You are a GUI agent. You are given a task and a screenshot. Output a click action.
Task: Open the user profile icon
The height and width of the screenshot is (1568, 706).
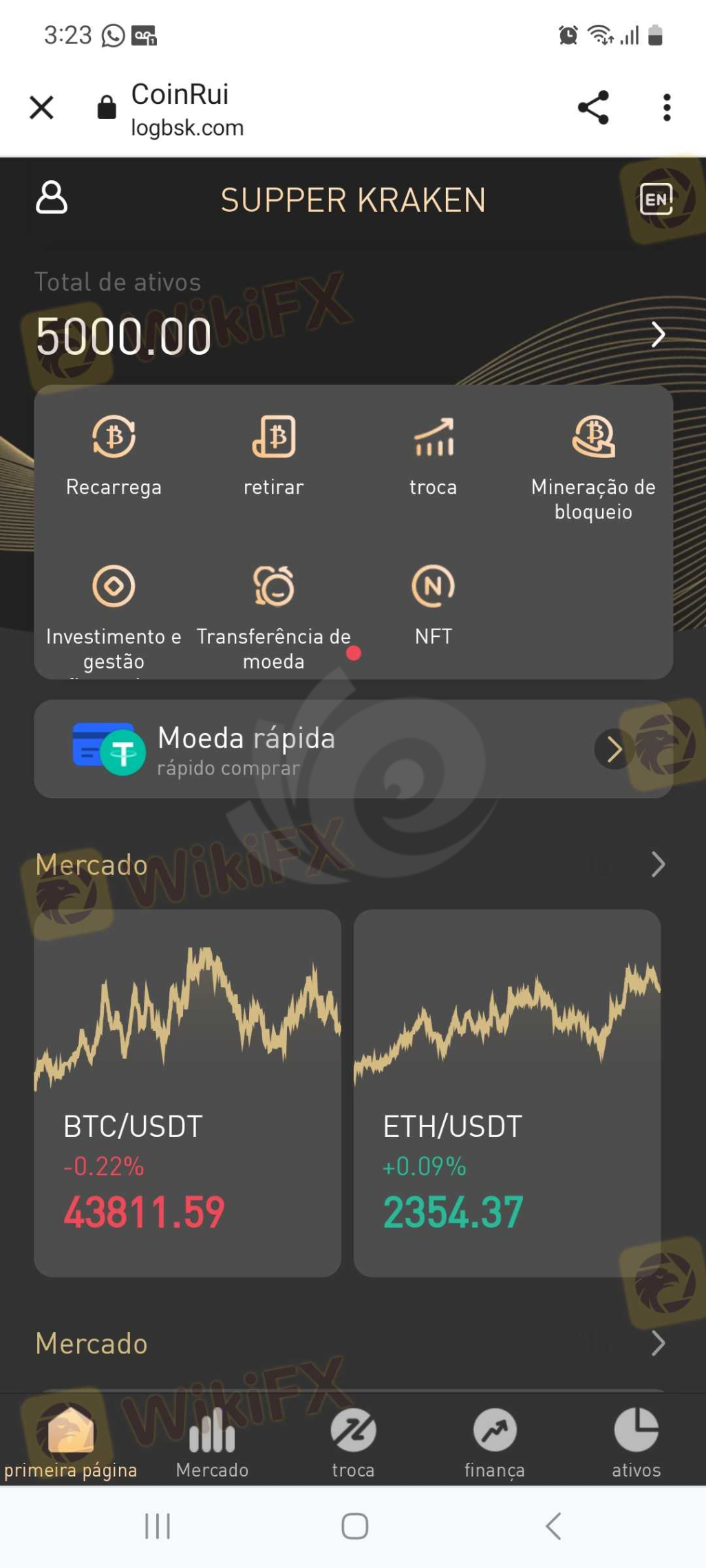pyautogui.click(x=52, y=198)
